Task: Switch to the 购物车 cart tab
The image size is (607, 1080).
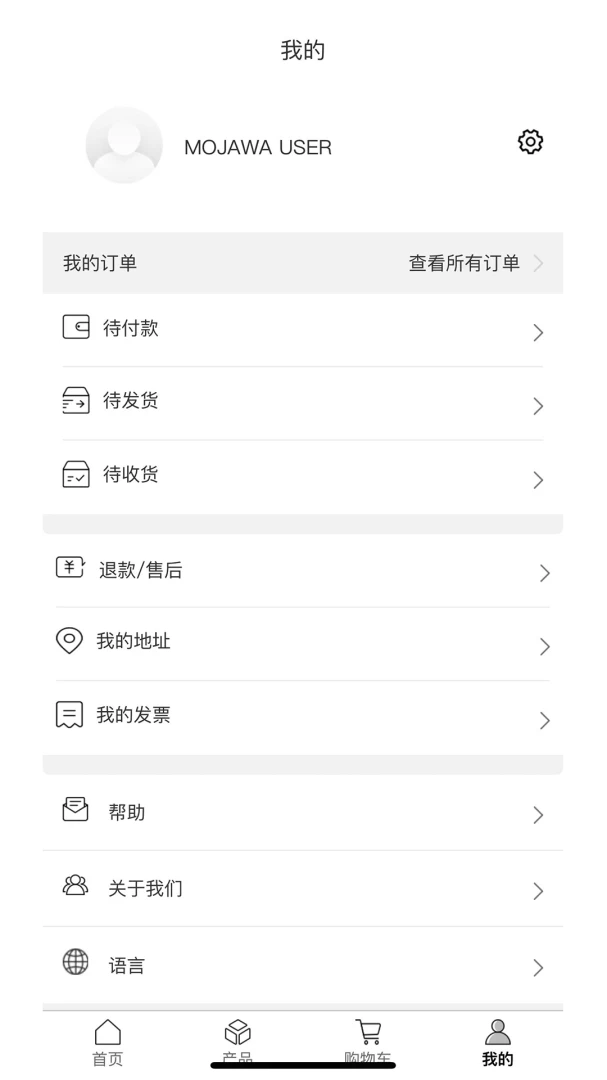Action: [x=368, y=1042]
